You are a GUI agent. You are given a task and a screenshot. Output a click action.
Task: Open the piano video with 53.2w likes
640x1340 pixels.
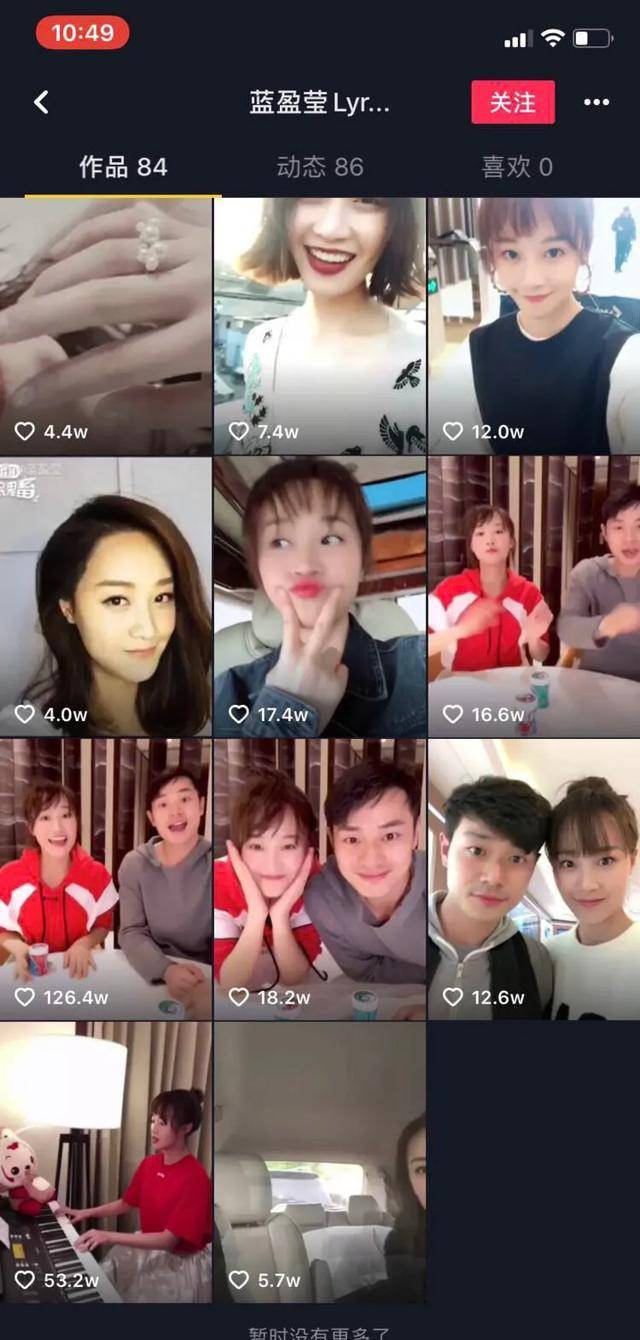105,1160
